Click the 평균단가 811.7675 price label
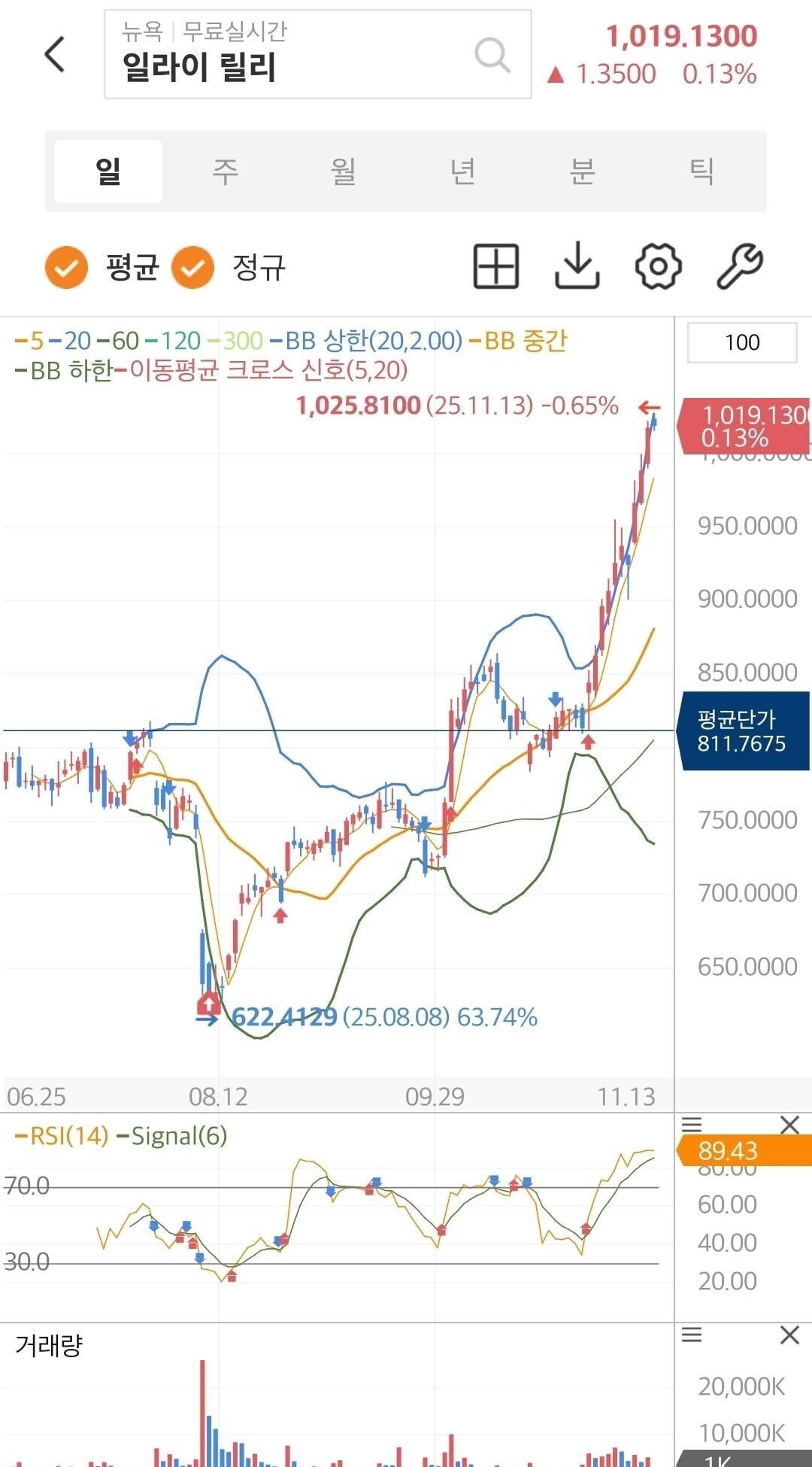This screenshot has width=812, height=1467. [x=744, y=730]
